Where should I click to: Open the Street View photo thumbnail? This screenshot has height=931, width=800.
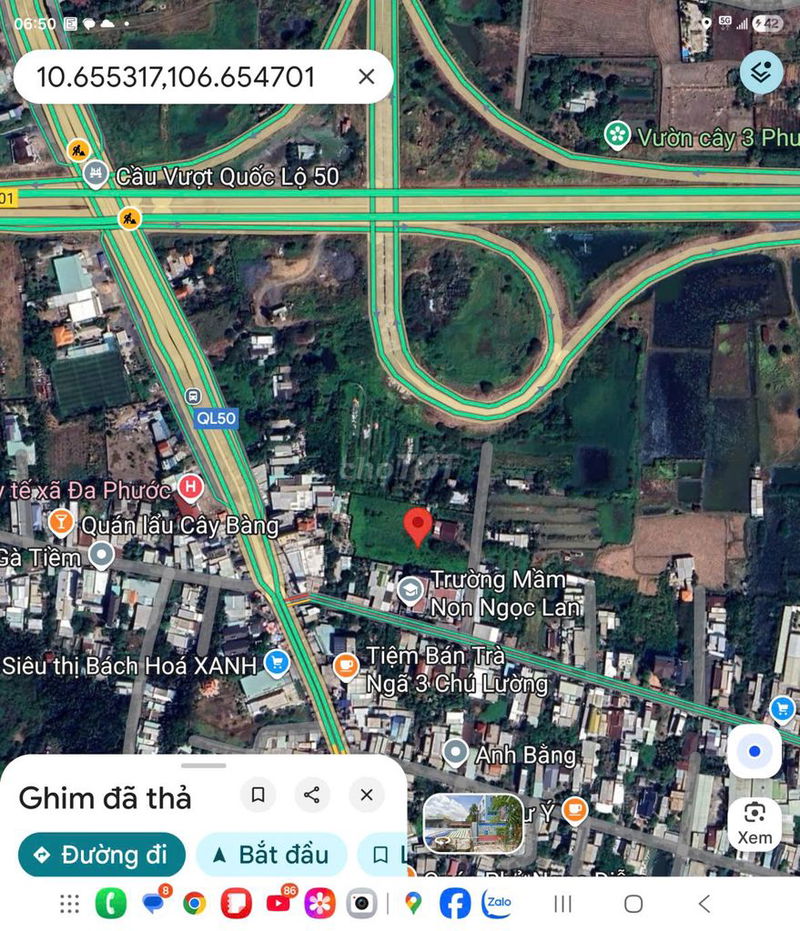[473, 822]
